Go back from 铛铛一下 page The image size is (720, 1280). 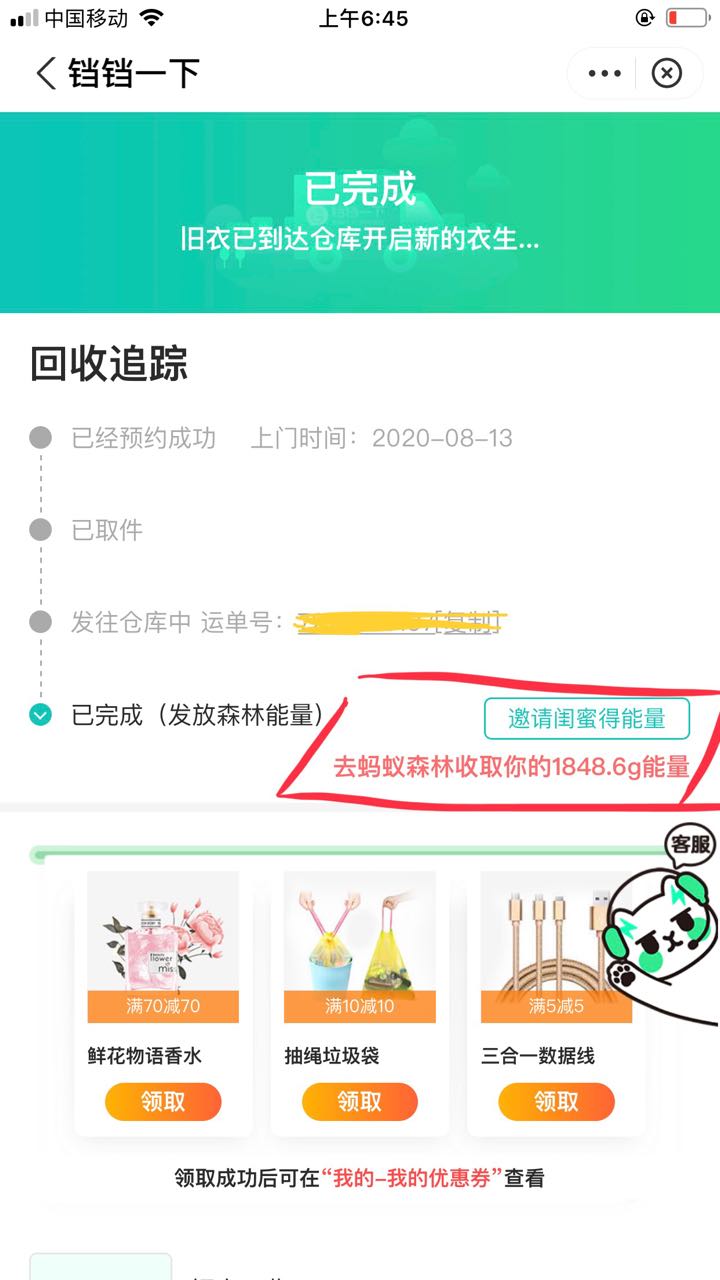[46, 73]
